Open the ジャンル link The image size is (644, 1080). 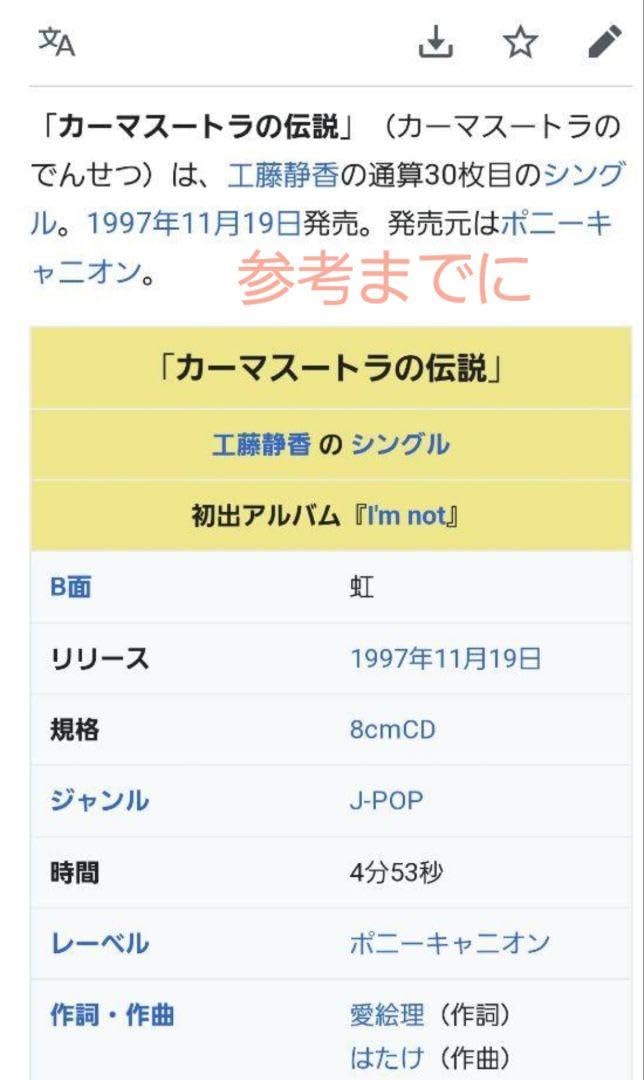[99, 800]
